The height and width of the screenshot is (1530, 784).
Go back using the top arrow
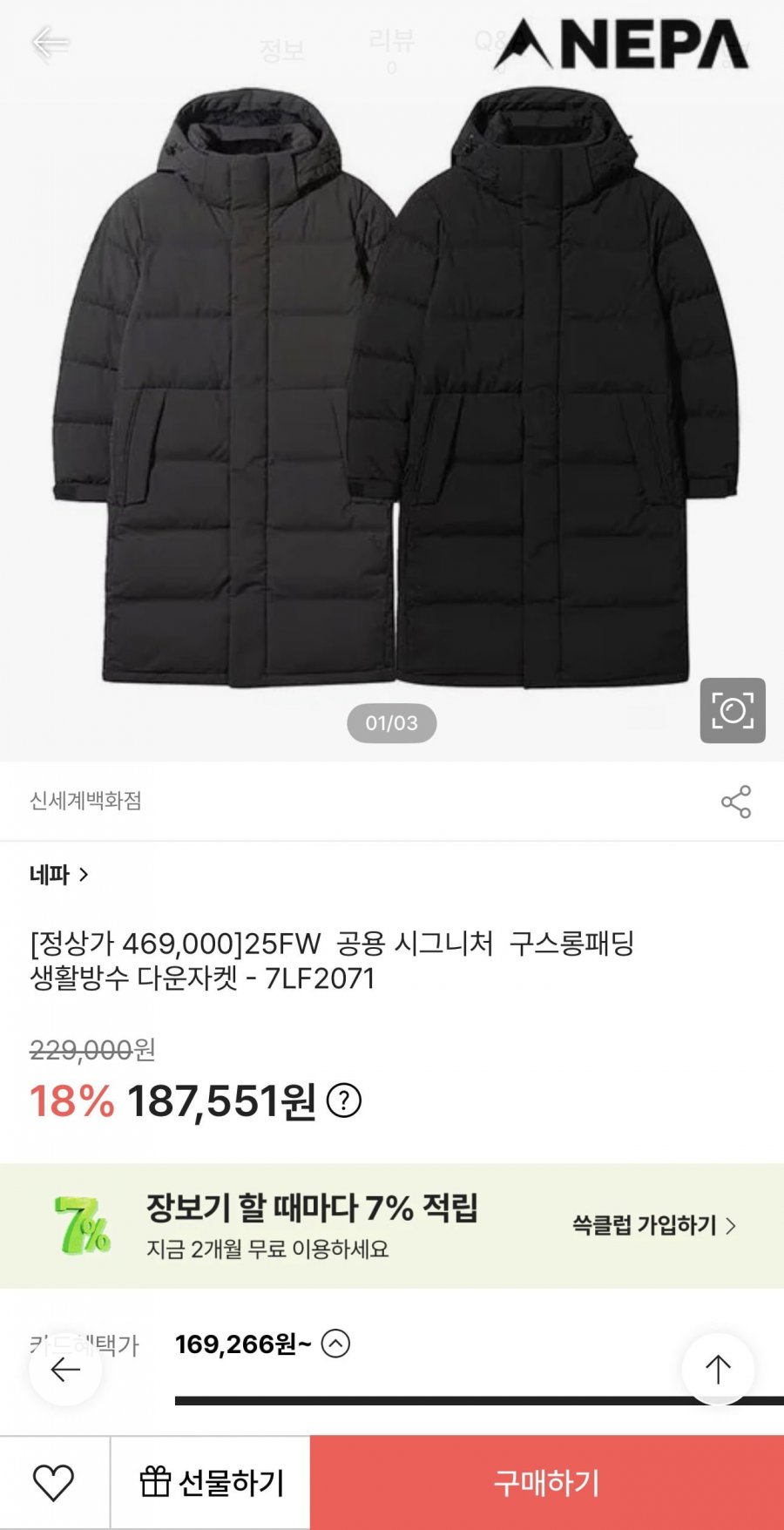point(50,42)
